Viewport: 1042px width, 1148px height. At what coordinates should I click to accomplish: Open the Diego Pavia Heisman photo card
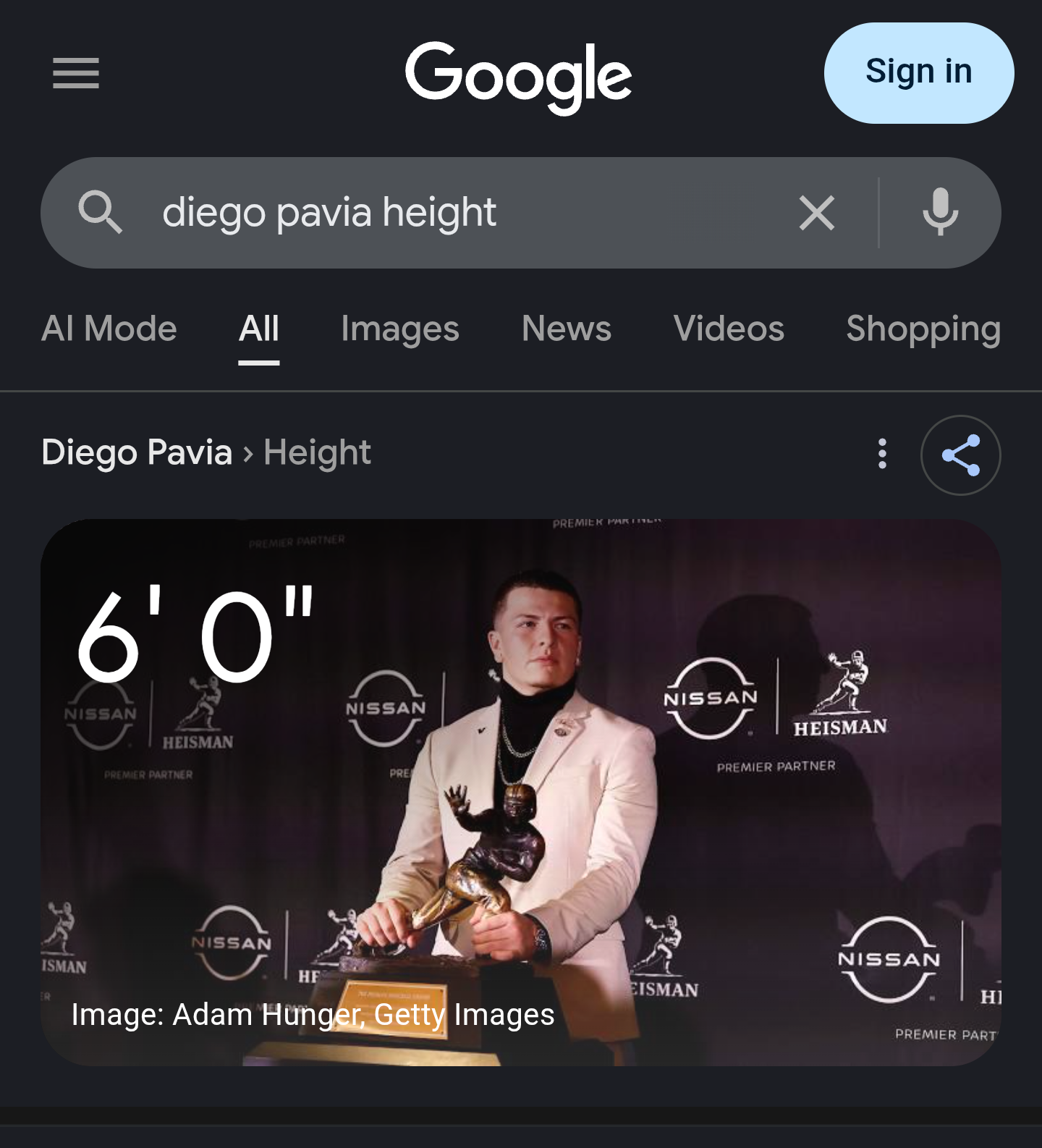[x=521, y=793]
